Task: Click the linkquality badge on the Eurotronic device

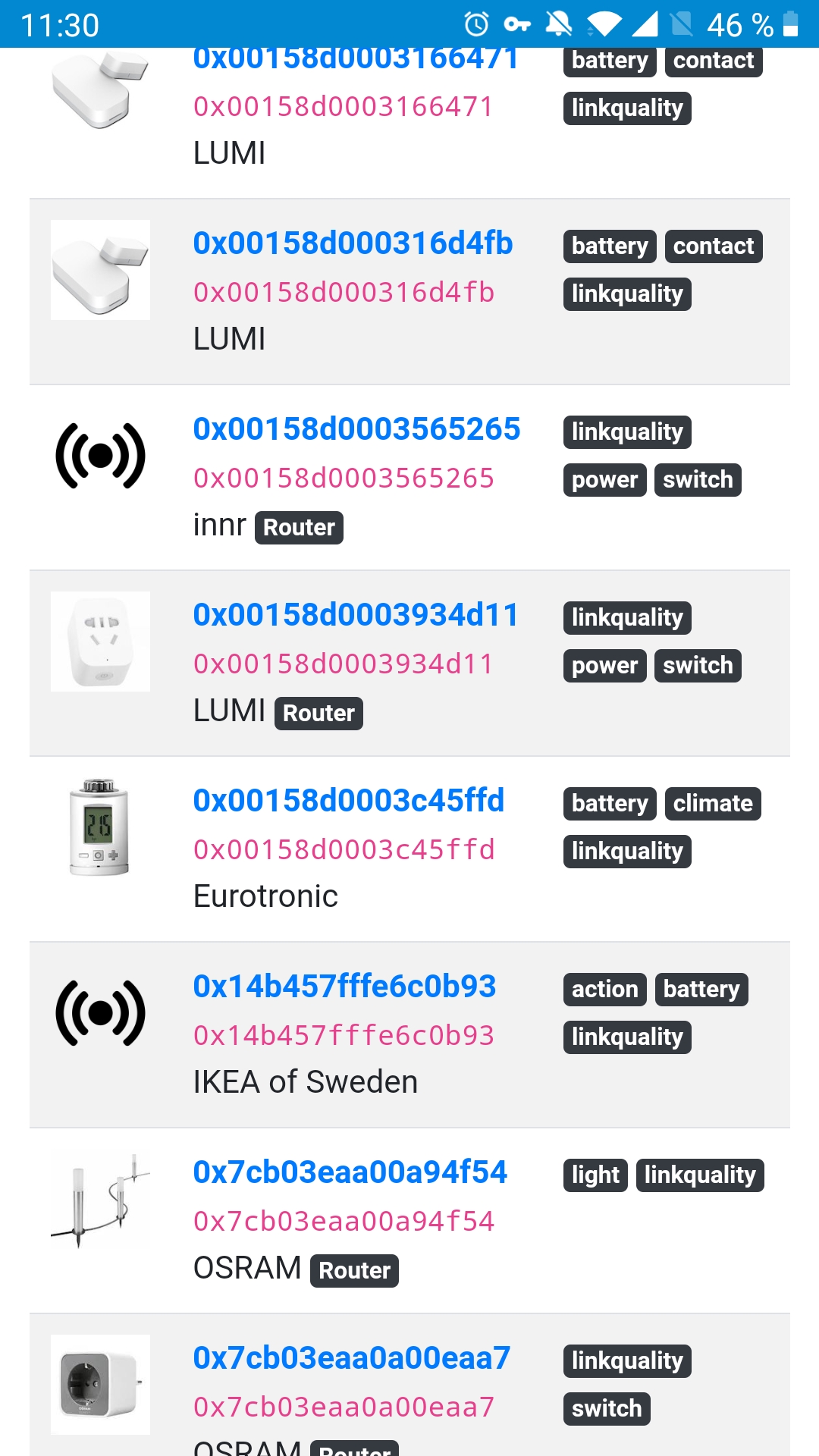Action: [x=626, y=851]
